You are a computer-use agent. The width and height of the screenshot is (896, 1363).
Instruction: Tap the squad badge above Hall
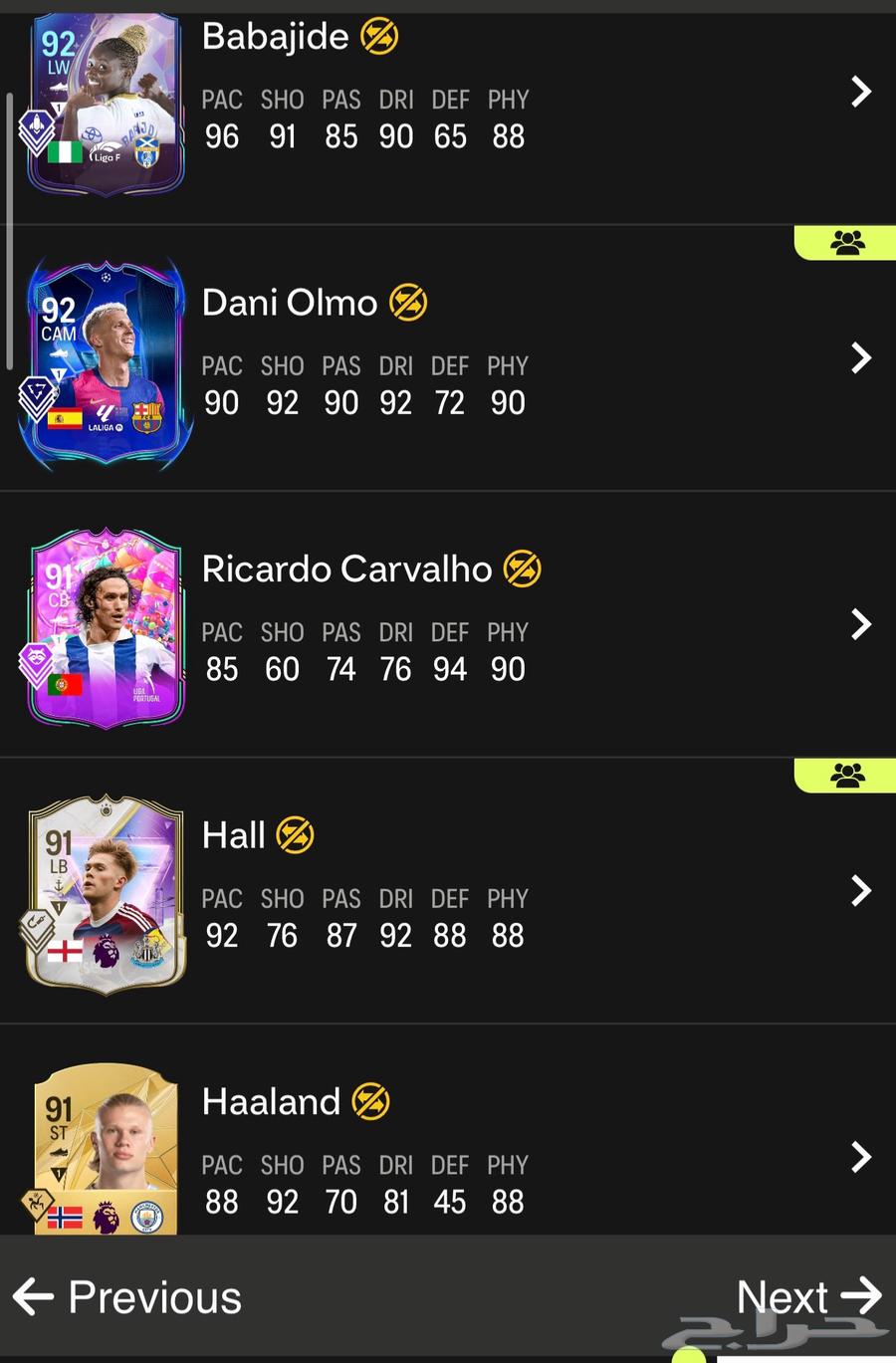coord(847,776)
